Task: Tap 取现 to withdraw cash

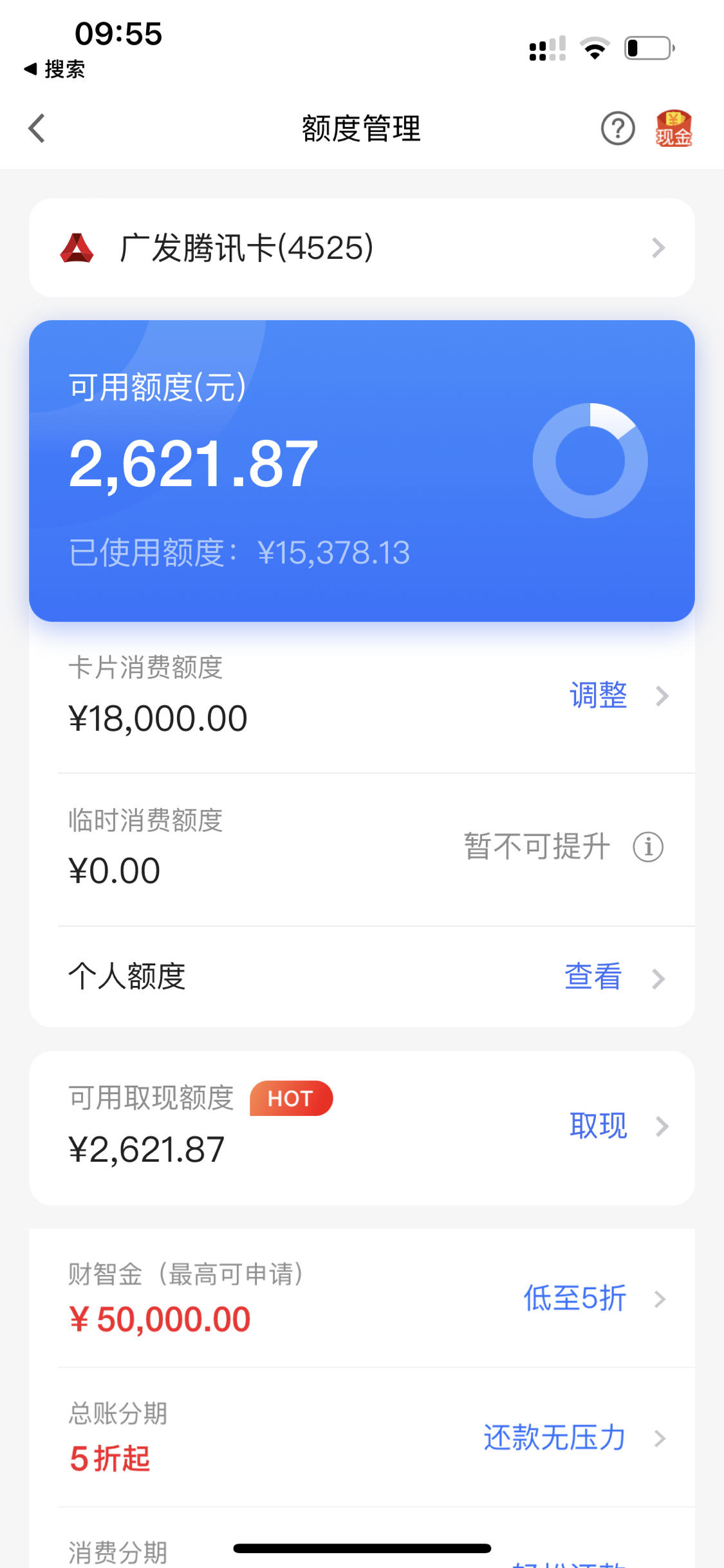Action: 599,1126
